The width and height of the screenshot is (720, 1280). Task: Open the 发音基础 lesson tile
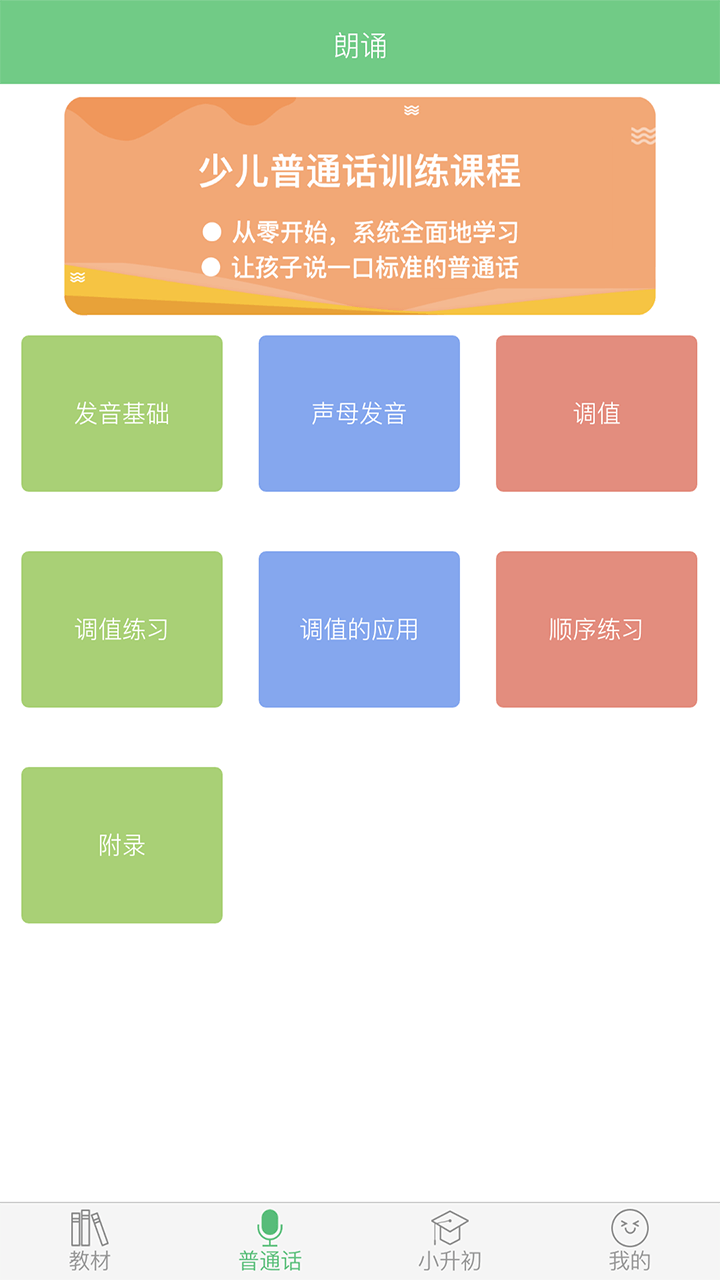pyautogui.click(x=122, y=413)
